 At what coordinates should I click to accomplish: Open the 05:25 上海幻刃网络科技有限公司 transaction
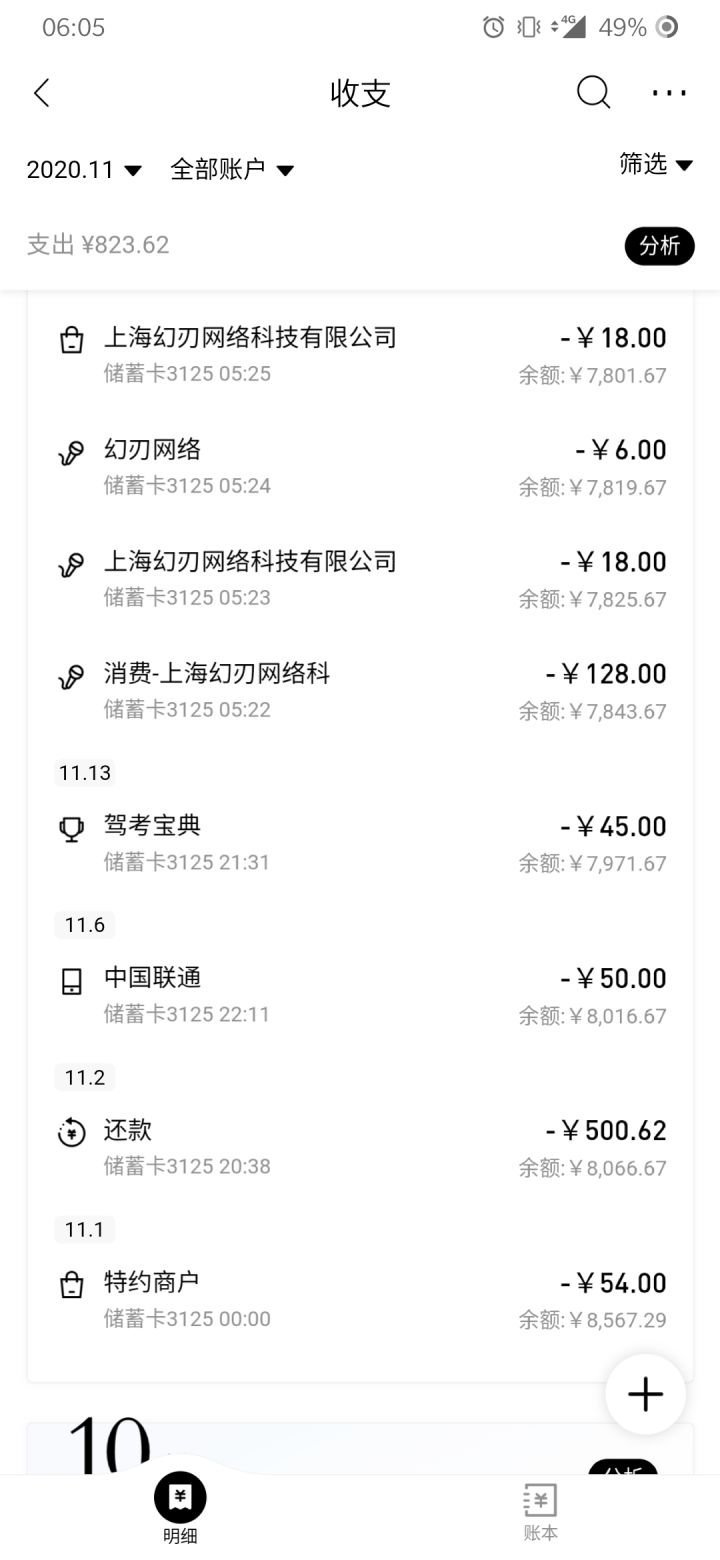click(x=360, y=355)
